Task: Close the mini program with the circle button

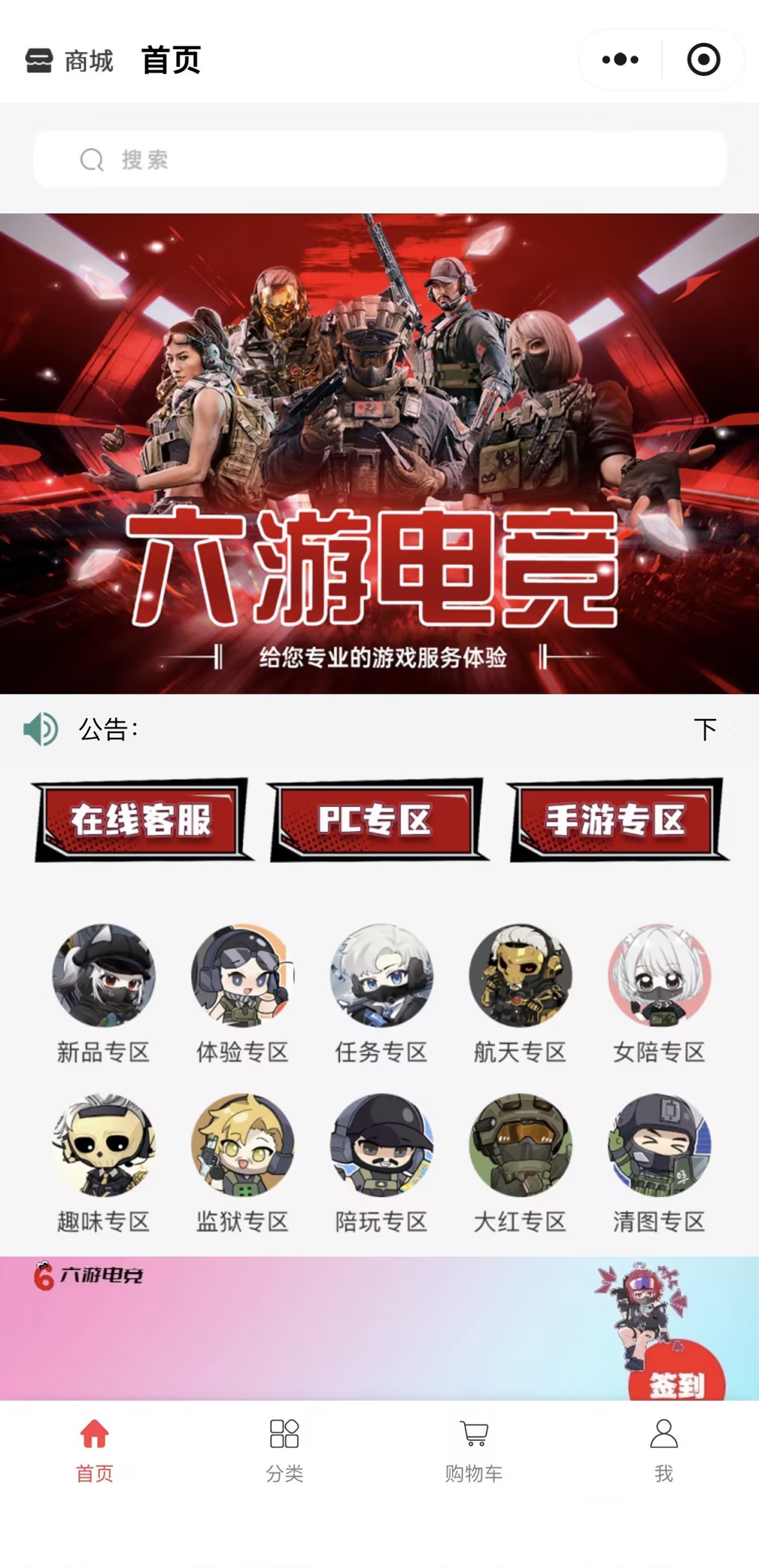Action: pos(703,60)
